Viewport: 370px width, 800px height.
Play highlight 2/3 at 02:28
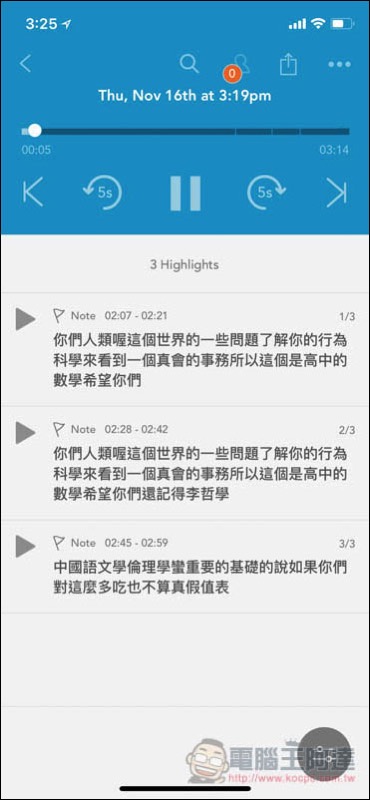tap(25, 433)
